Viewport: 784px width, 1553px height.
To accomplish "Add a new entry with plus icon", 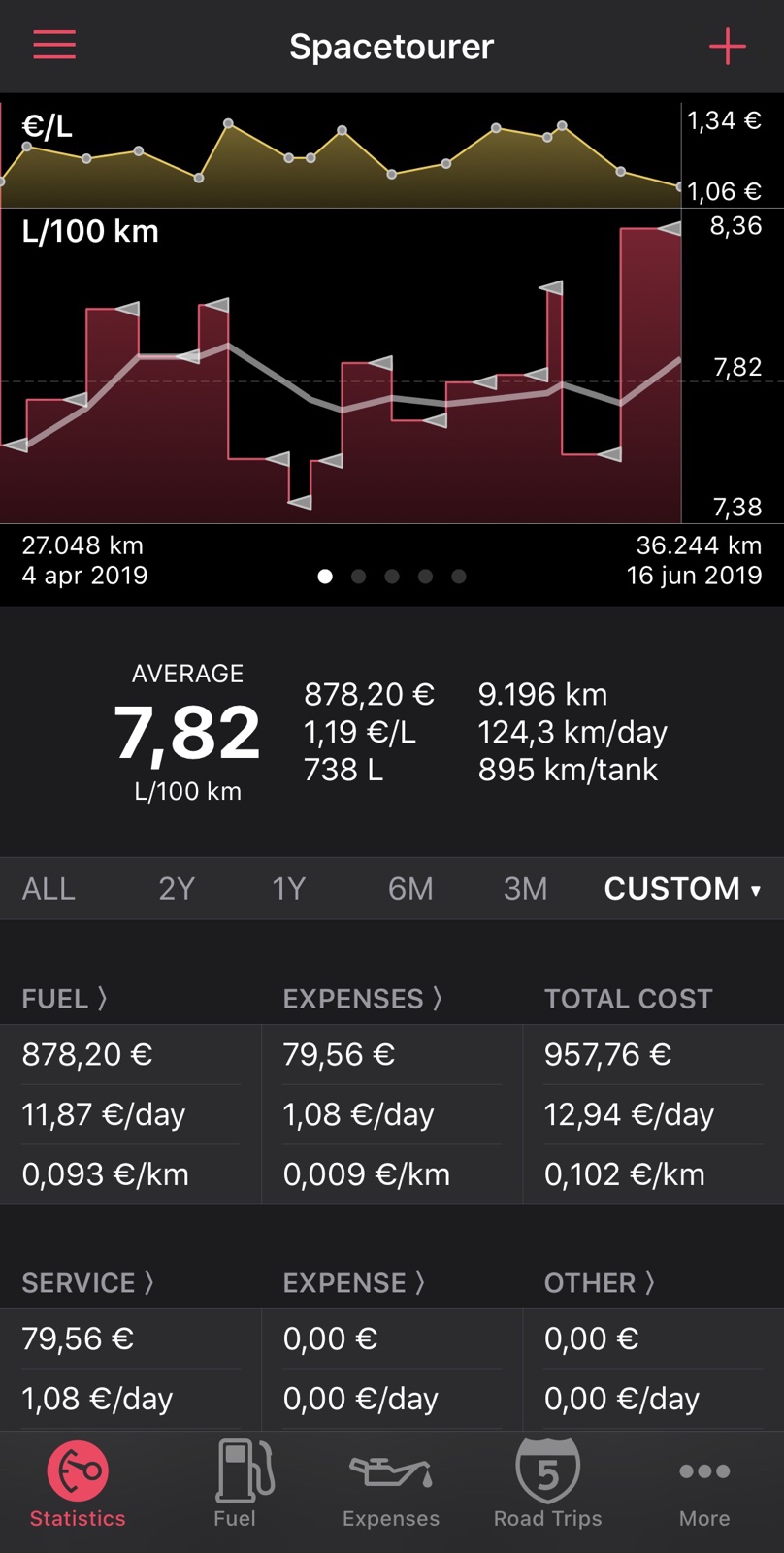I will pos(727,47).
